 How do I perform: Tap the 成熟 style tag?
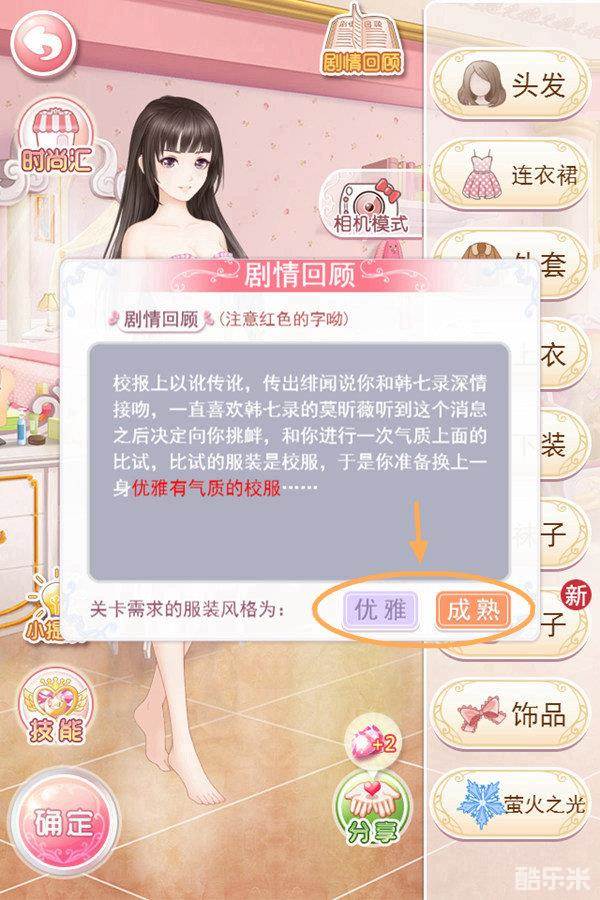click(x=472, y=609)
